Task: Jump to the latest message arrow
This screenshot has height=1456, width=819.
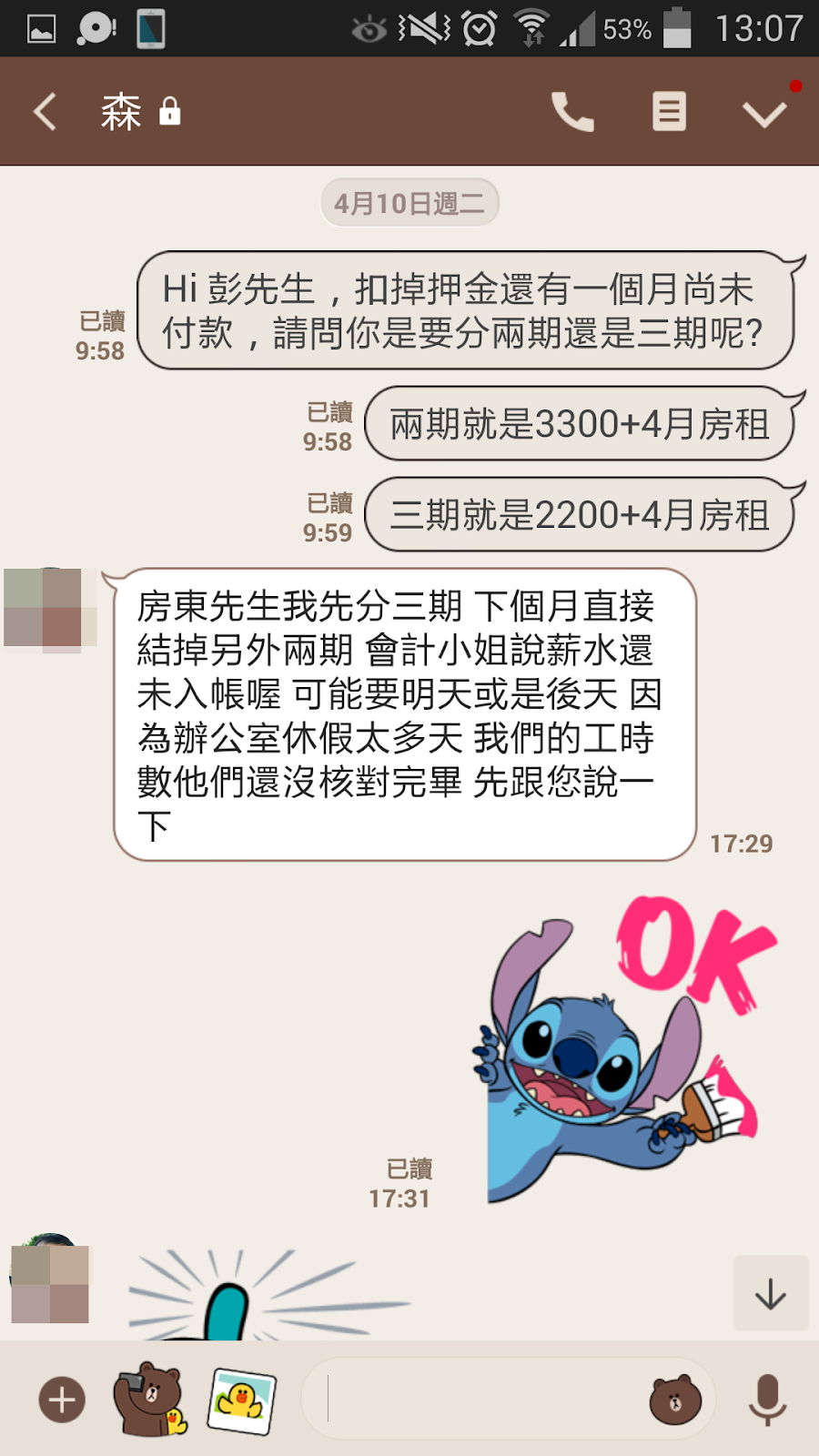Action: coord(771,1293)
